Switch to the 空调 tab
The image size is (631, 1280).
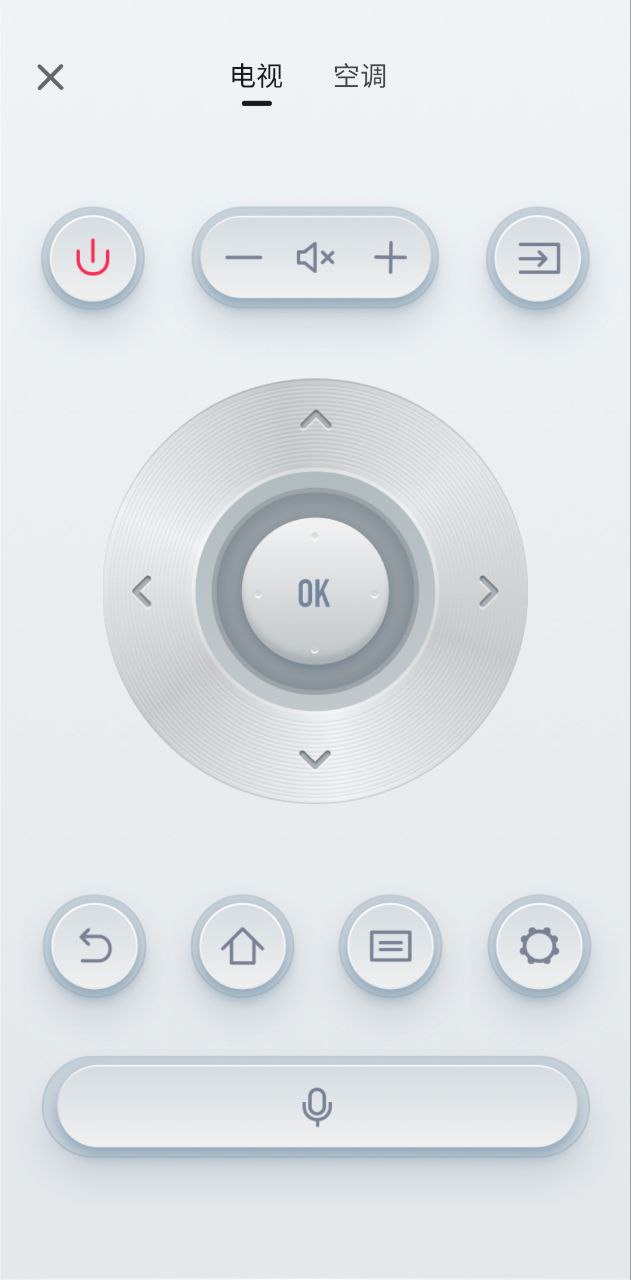pyautogui.click(x=360, y=76)
